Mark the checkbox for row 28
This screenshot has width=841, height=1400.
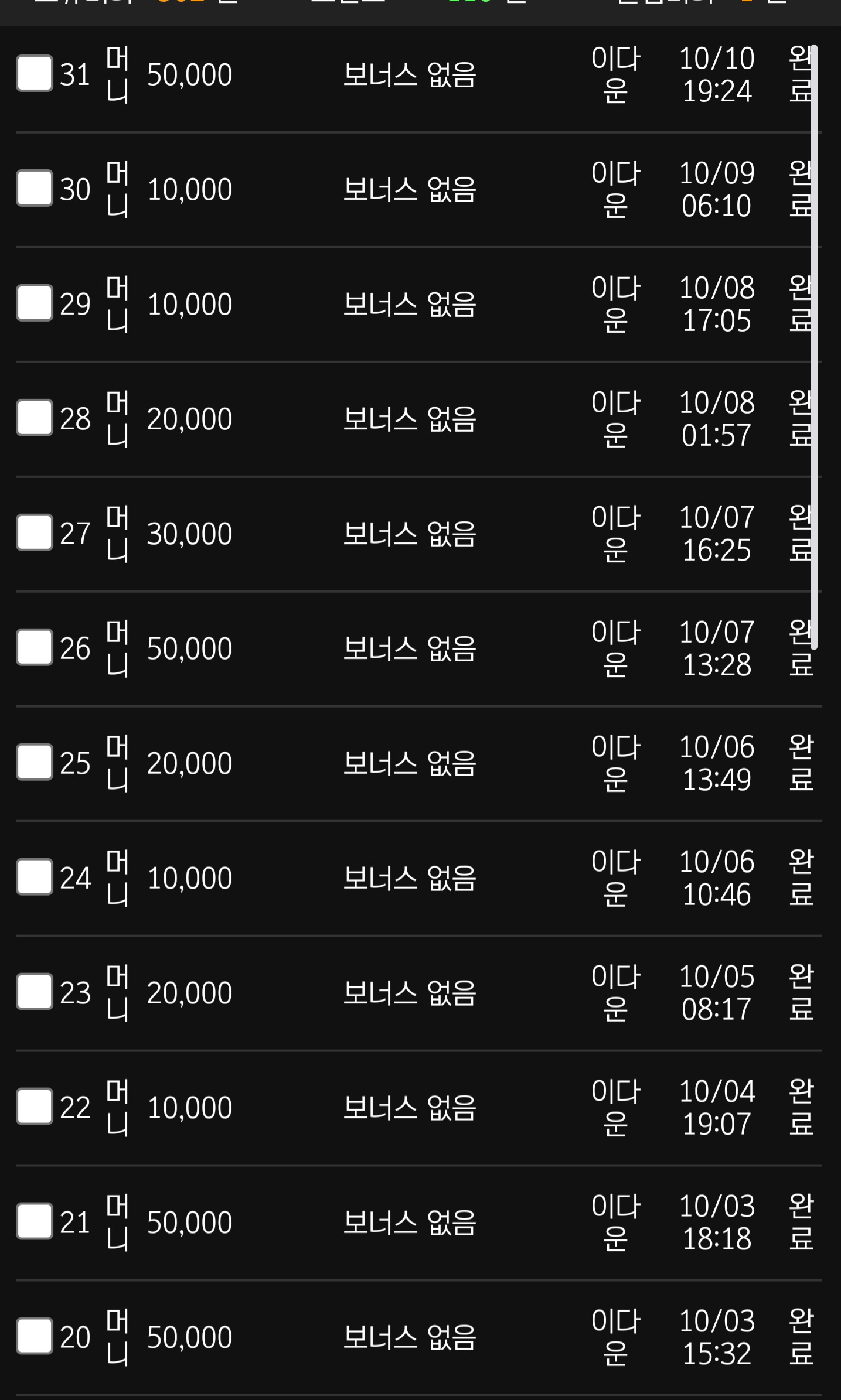click(35, 418)
